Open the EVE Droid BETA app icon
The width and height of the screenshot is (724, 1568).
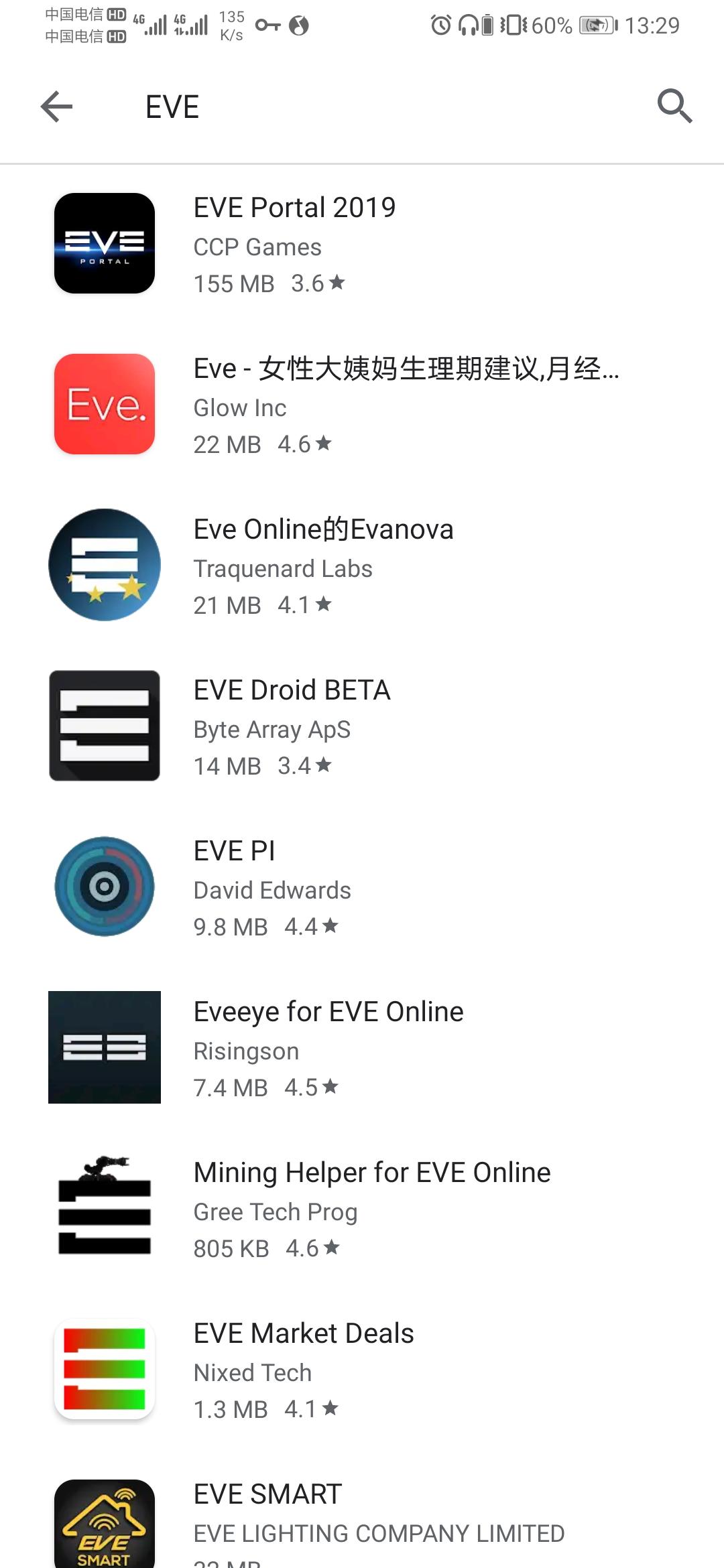[x=104, y=726]
